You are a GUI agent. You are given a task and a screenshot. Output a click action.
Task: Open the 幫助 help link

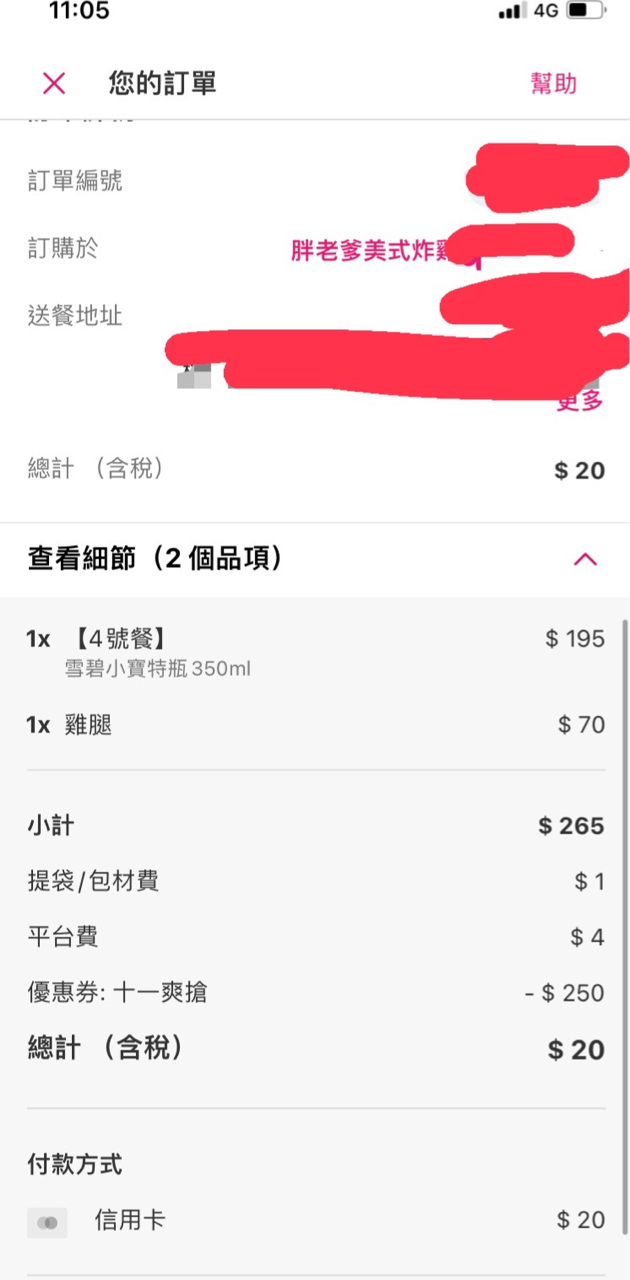[553, 83]
